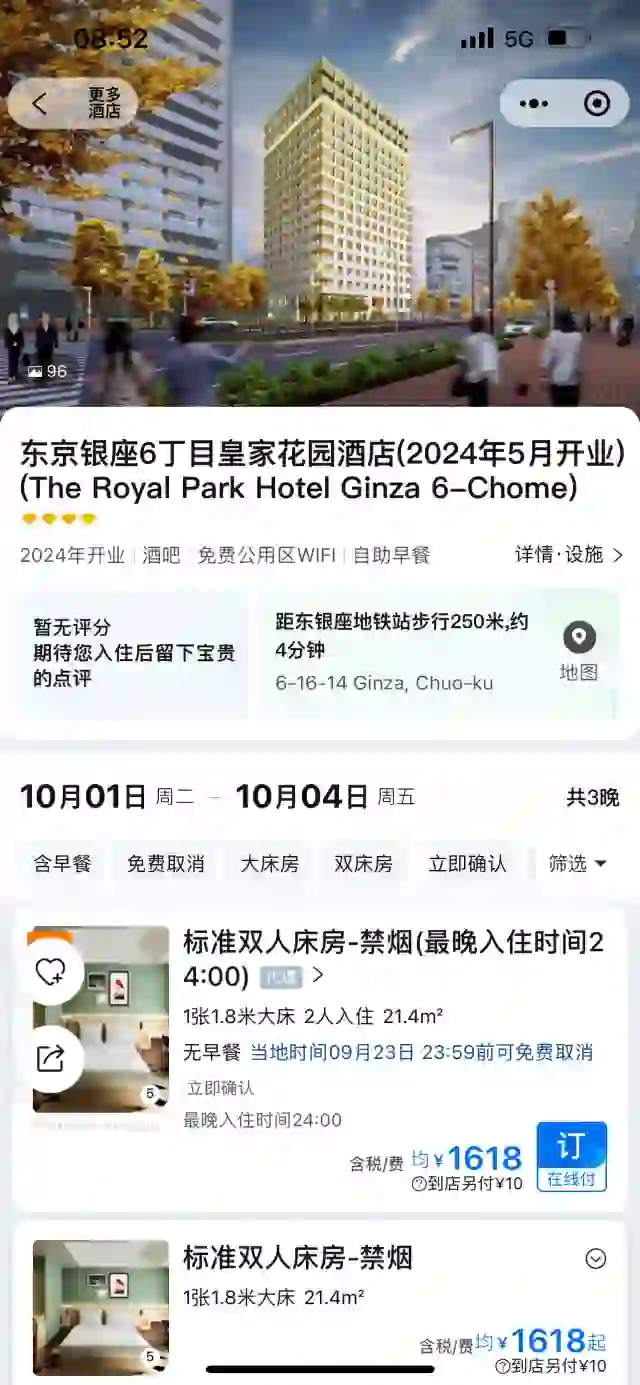Go back to more hotels

click(72, 103)
